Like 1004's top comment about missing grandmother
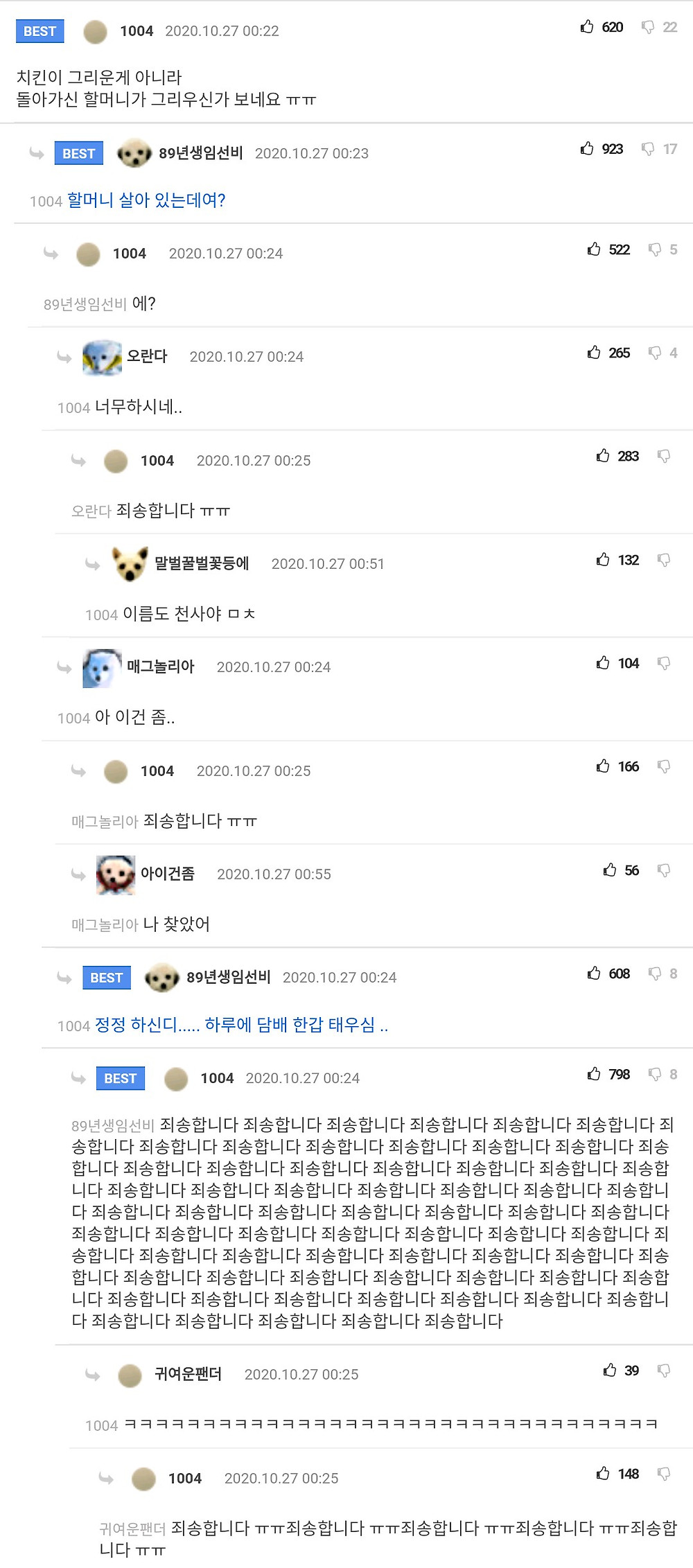The height and width of the screenshot is (1568, 693). pyautogui.click(x=587, y=27)
